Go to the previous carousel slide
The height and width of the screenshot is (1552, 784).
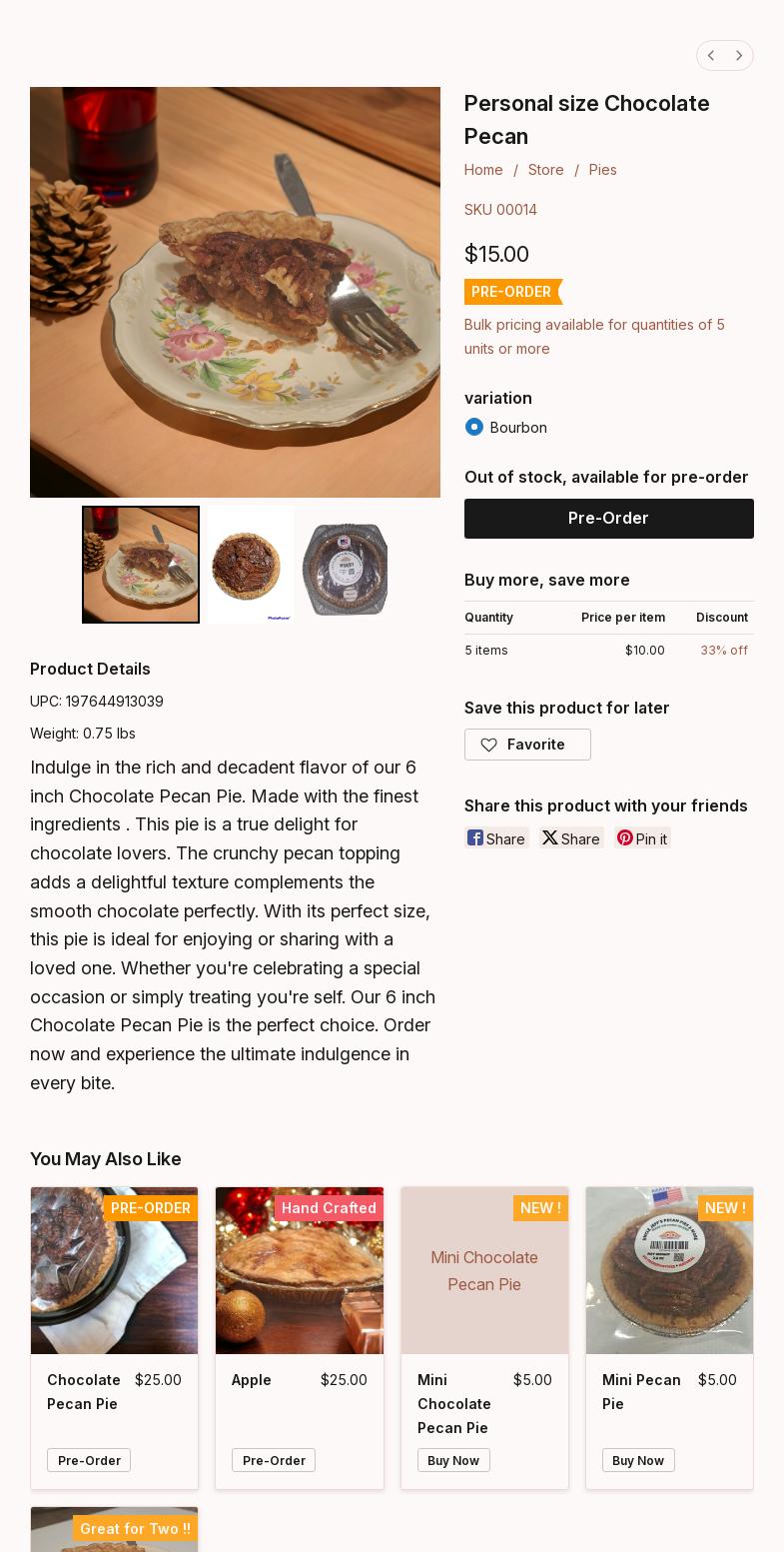711,56
